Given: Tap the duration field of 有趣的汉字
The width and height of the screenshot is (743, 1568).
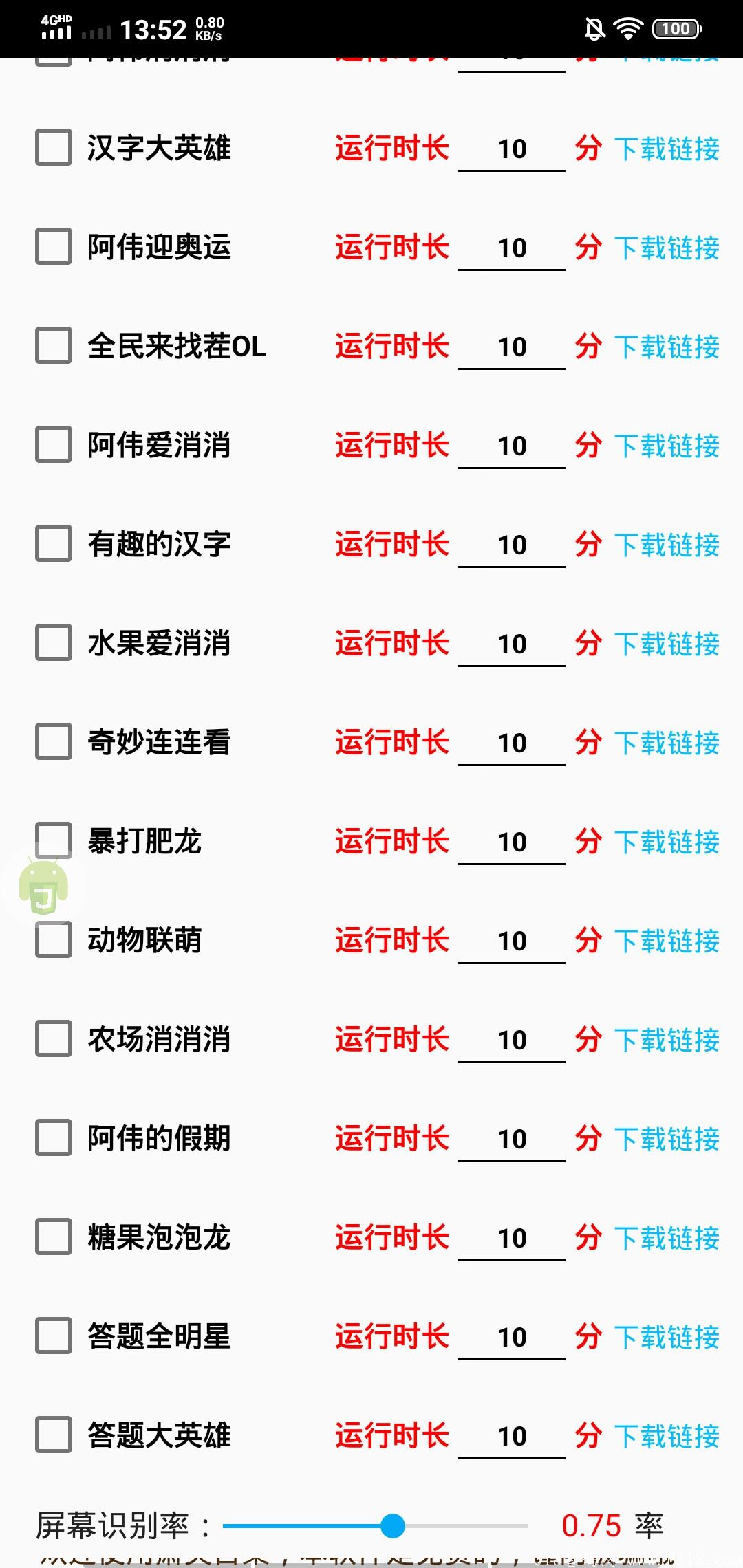Looking at the screenshot, I should tap(511, 545).
